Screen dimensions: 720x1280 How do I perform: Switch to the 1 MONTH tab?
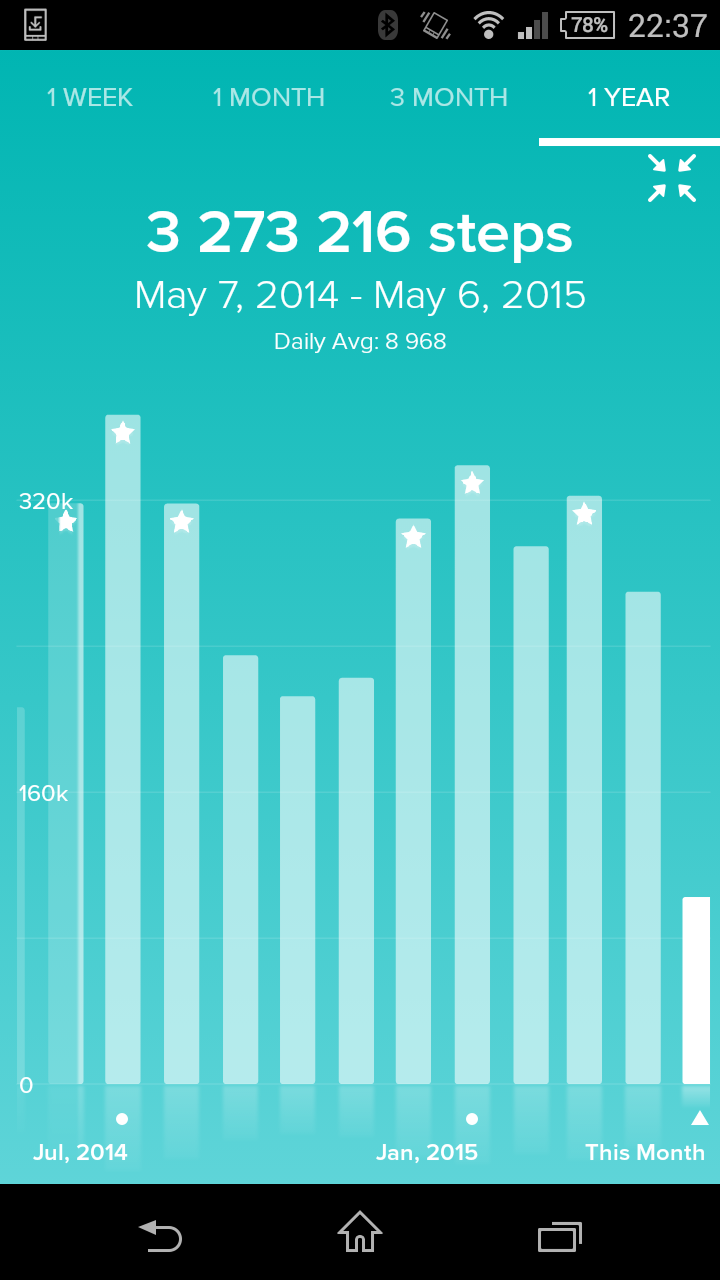click(x=269, y=98)
